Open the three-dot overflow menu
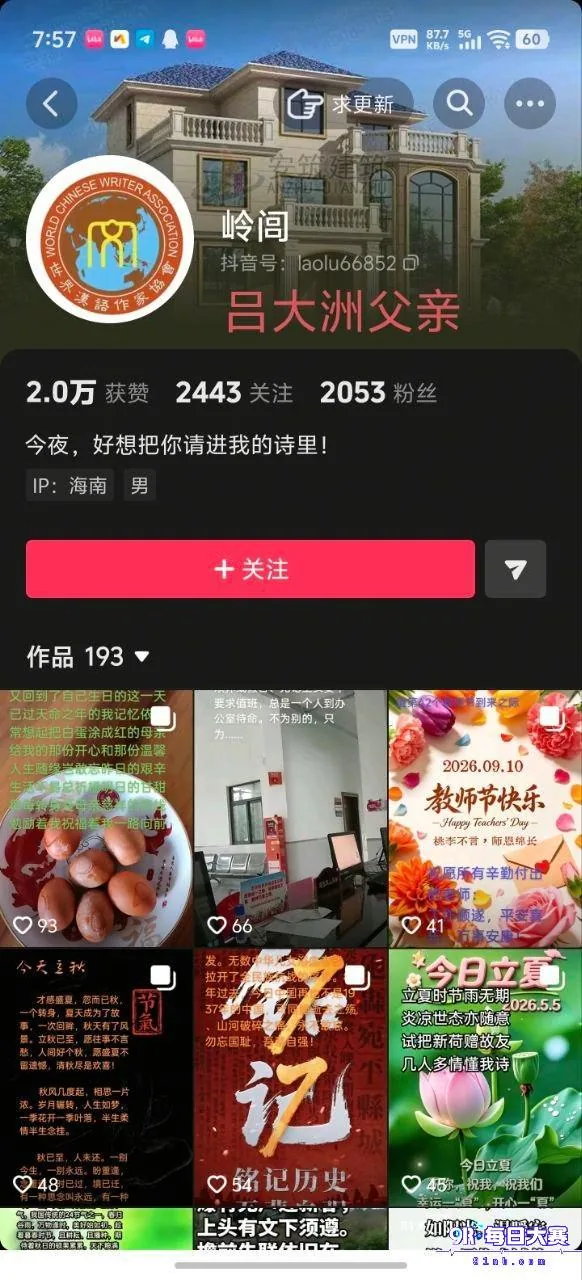Image resolution: width=582 pixels, height=1280 pixels. pyautogui.click(x=530, y=102)
